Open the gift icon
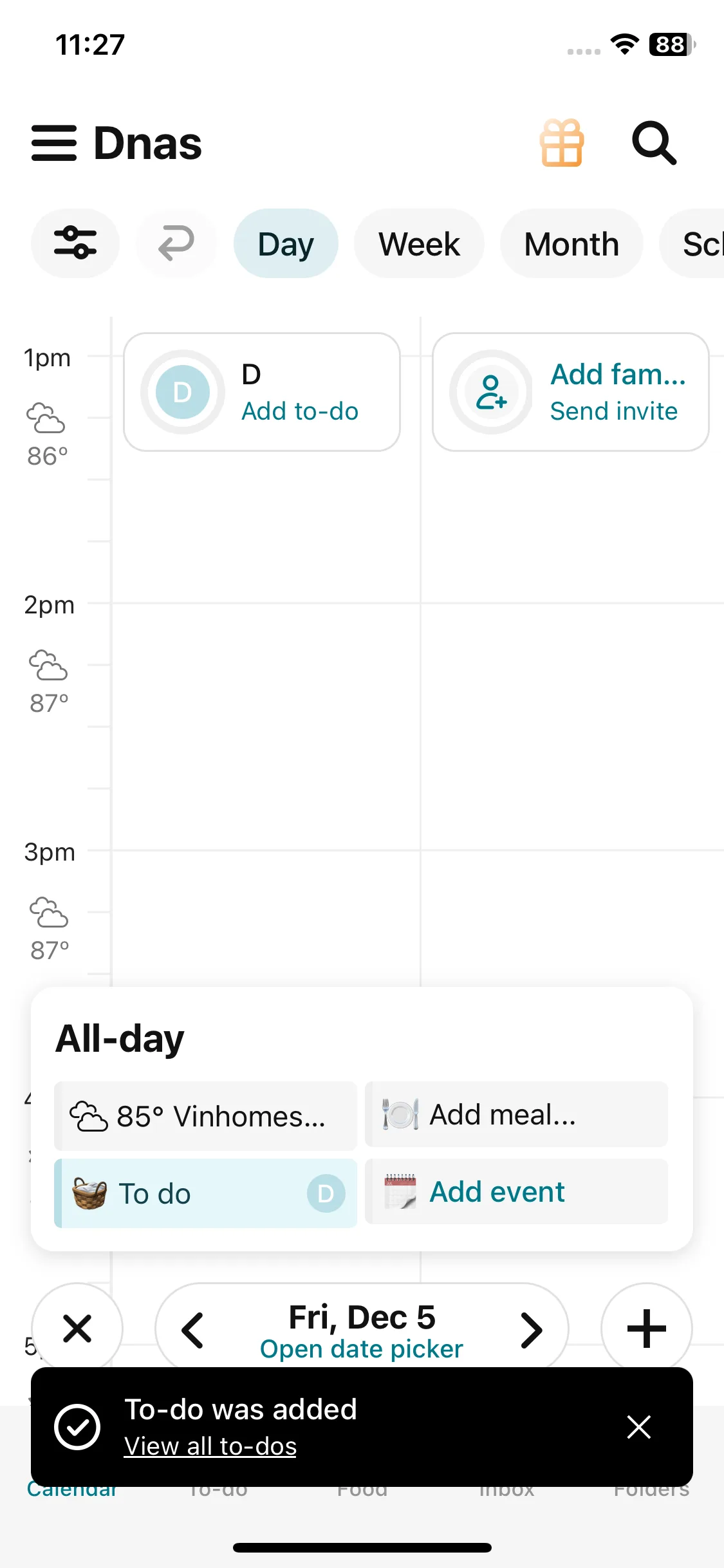The height and width of the screenshot is (1568, 724). 562,143
